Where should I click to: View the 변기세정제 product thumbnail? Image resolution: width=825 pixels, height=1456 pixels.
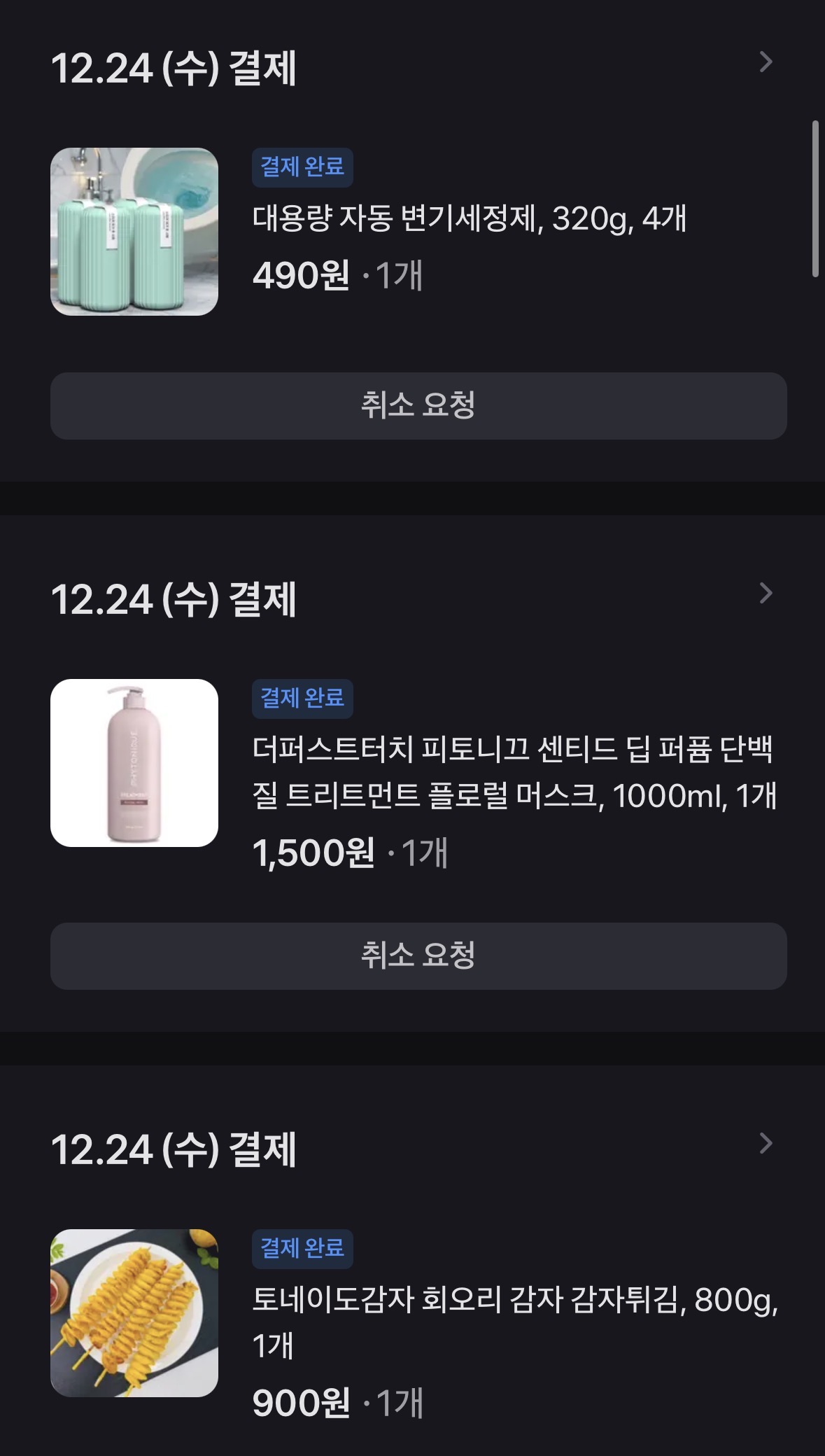coord(134,232)
